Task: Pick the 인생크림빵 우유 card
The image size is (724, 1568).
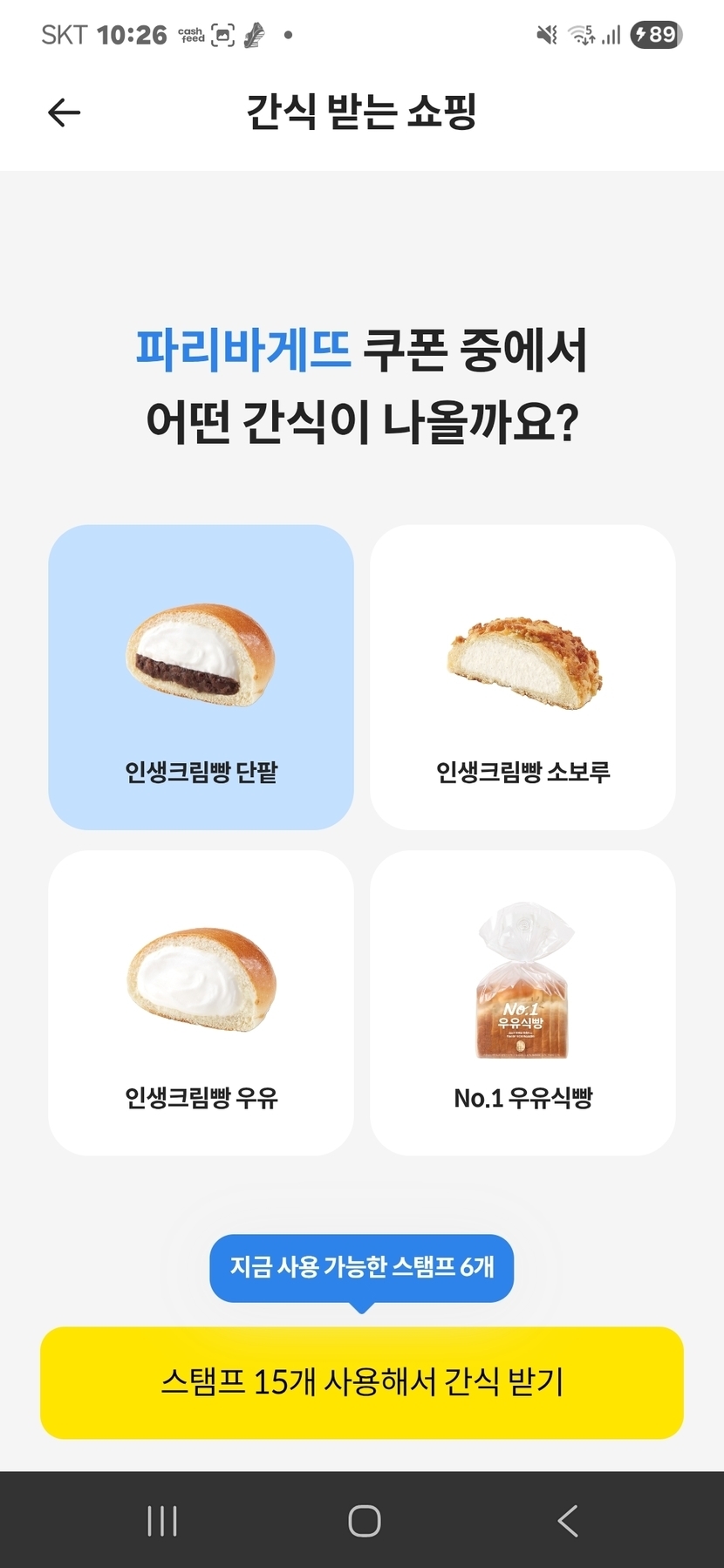Action: coord(201,1003)
